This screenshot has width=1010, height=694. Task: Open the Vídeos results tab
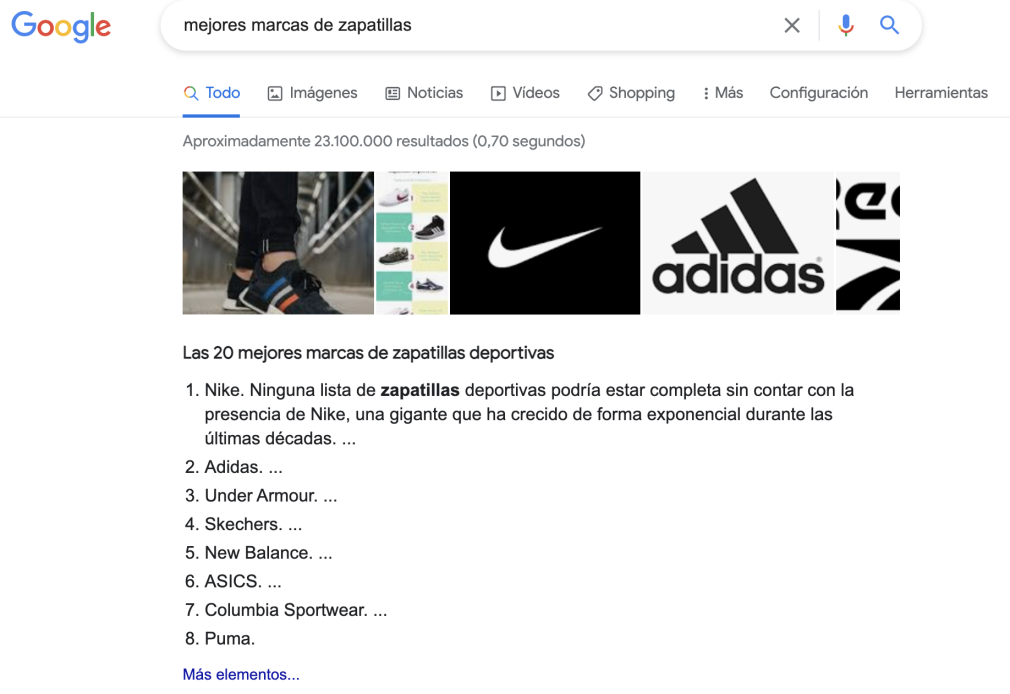tap(525, 93)
